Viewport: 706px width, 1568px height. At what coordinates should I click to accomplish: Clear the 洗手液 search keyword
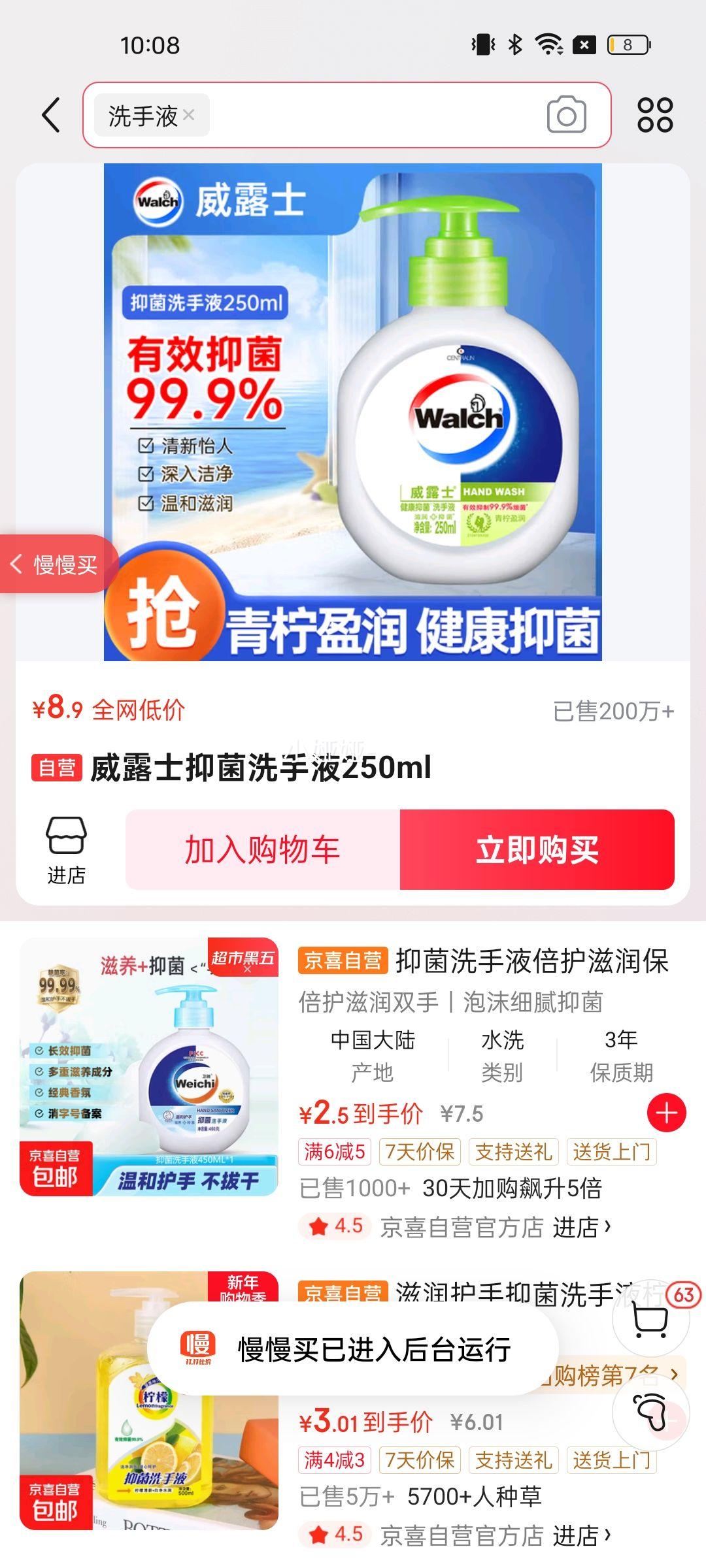[x=190, y=115]
